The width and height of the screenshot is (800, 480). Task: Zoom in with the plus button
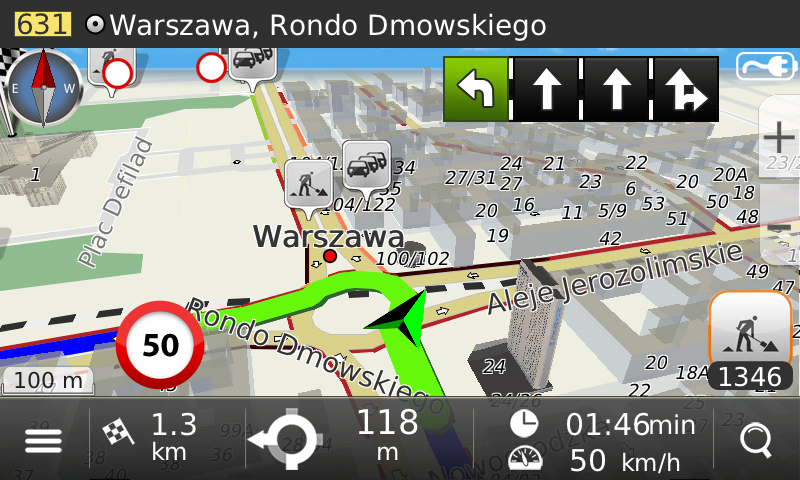click(x=779, y=136)
